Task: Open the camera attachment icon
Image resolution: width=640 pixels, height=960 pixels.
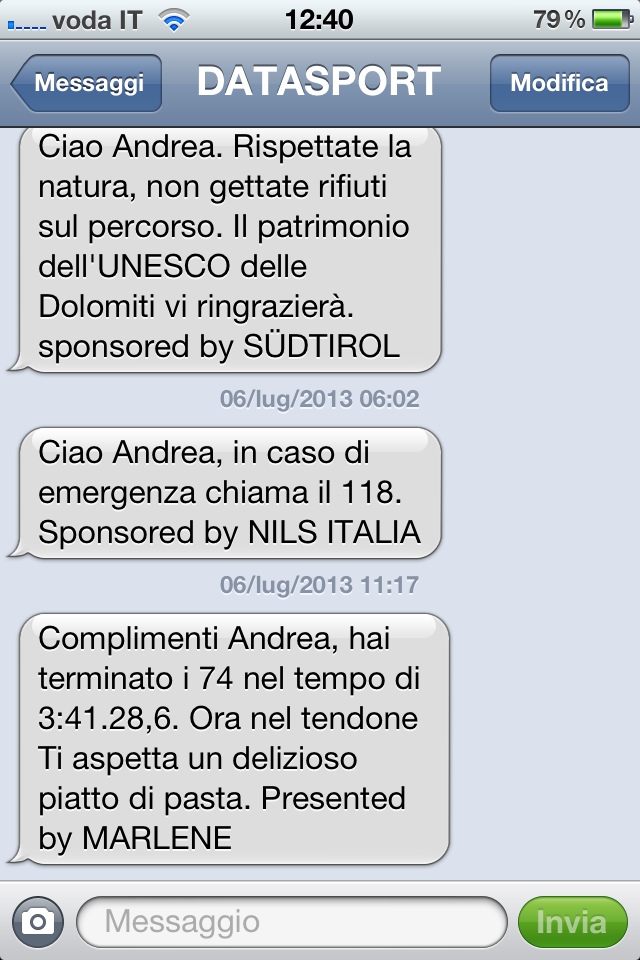Action: click(38, 921)
